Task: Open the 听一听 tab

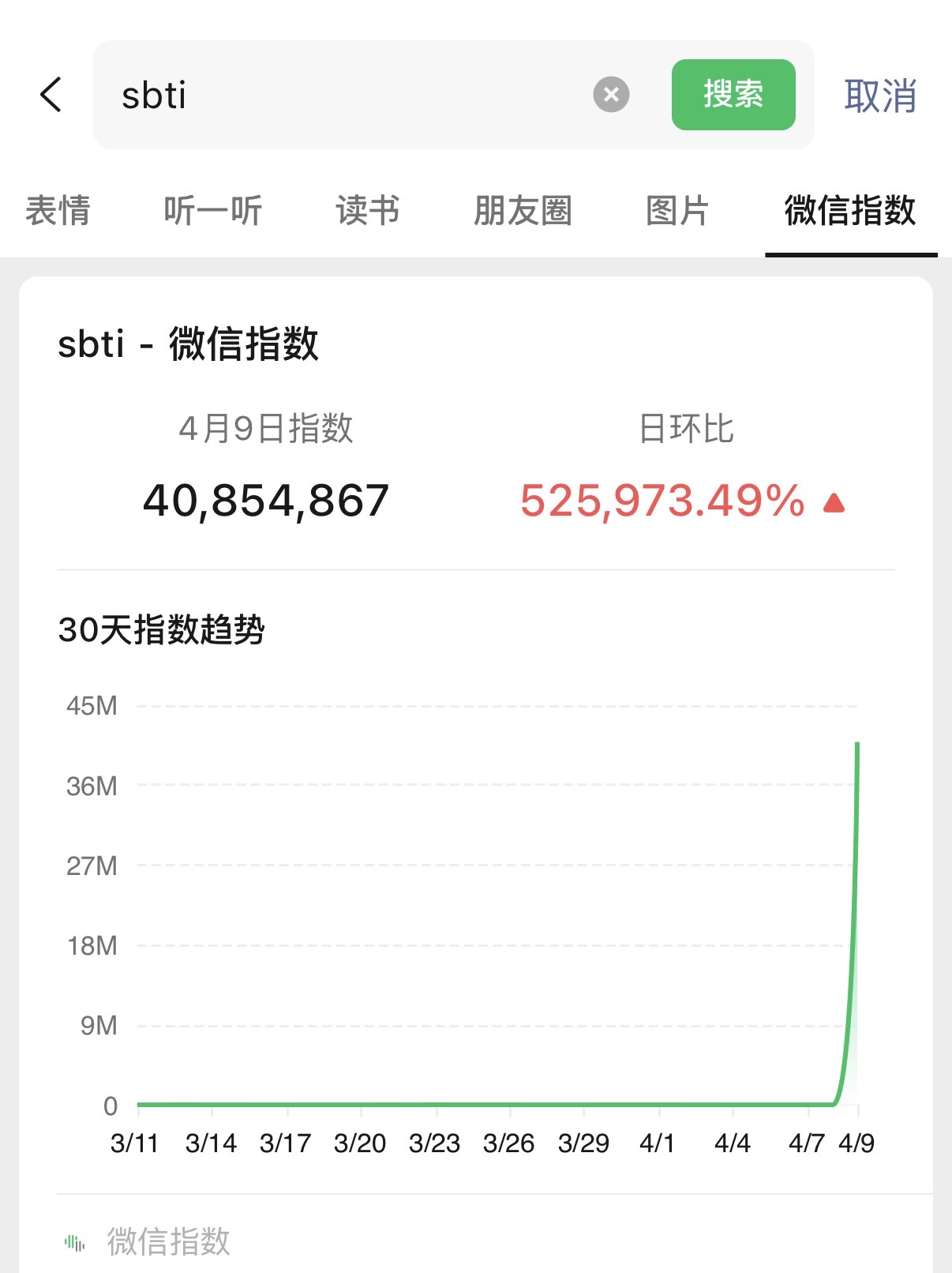Action: click(212, 211)
